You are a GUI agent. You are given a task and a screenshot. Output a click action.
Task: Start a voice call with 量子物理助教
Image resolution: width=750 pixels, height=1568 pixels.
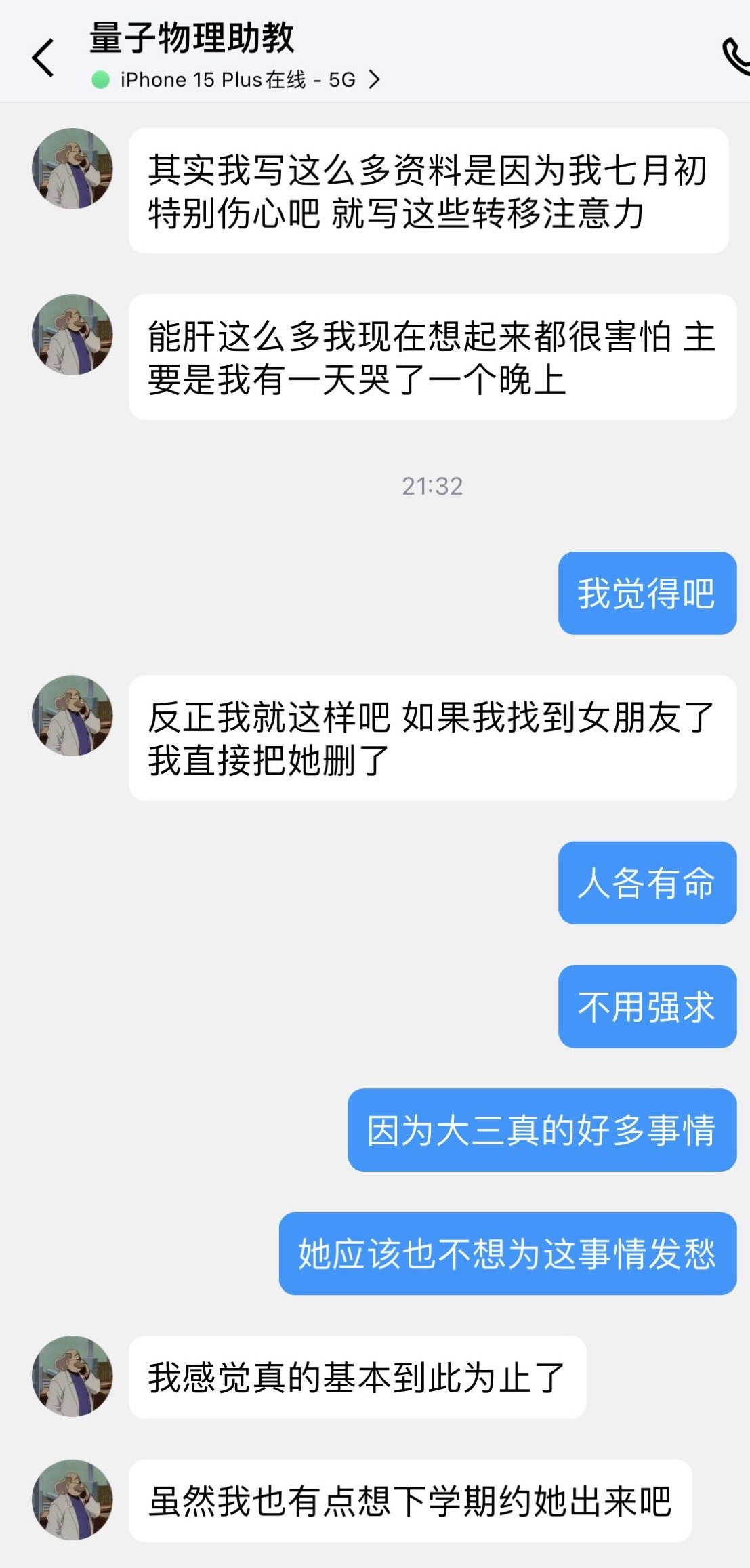(736, 56)
